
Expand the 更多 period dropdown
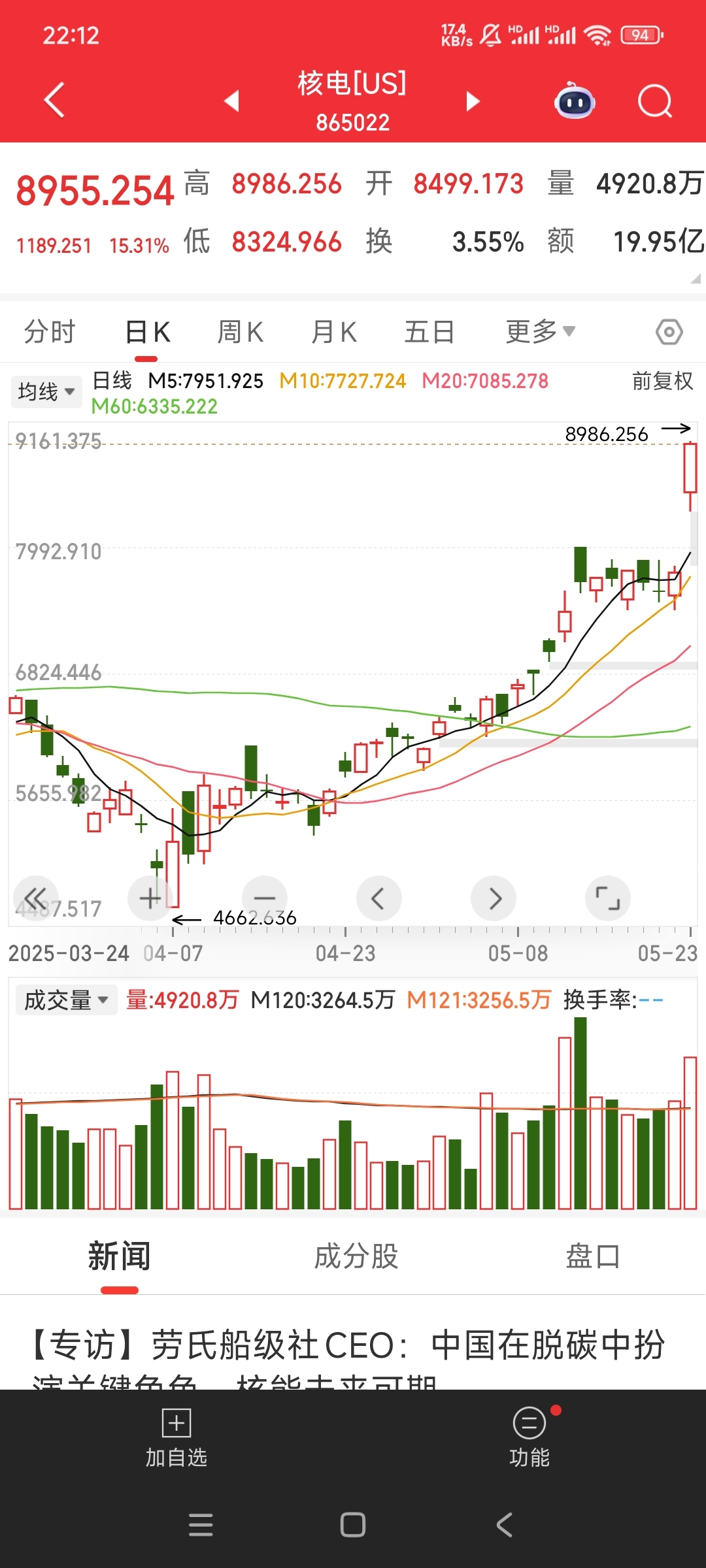[540, 332]
